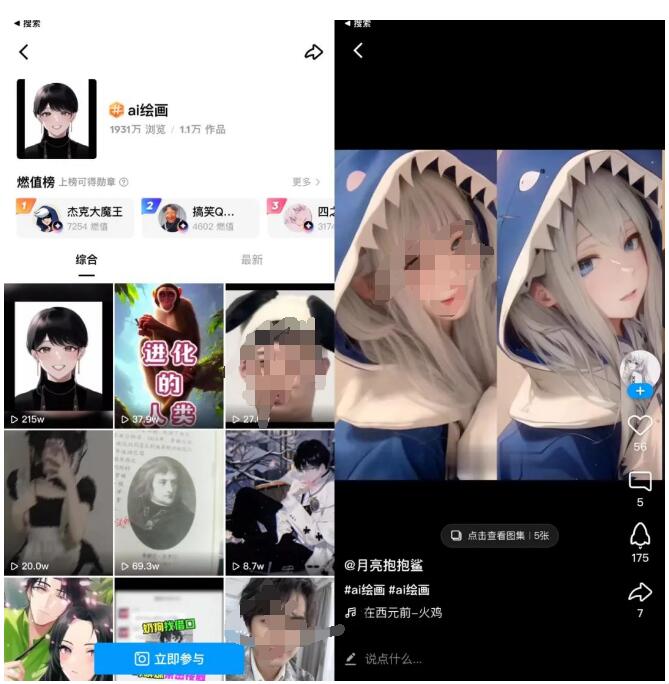Go back from the ai绘画 topic page
This screenshot has width=669, height=684.
(24, 52)
